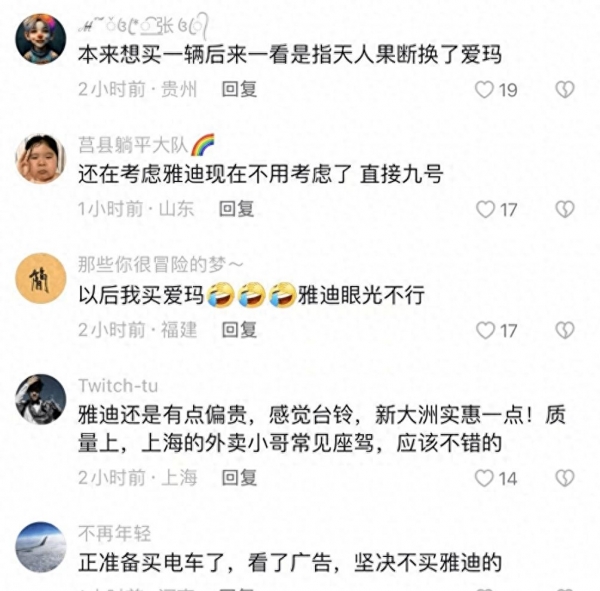Image resolution: width=600 pixels, height=591 pixels.
Task: Like the comment about 直接九号
Action: [x=486, y=210]
